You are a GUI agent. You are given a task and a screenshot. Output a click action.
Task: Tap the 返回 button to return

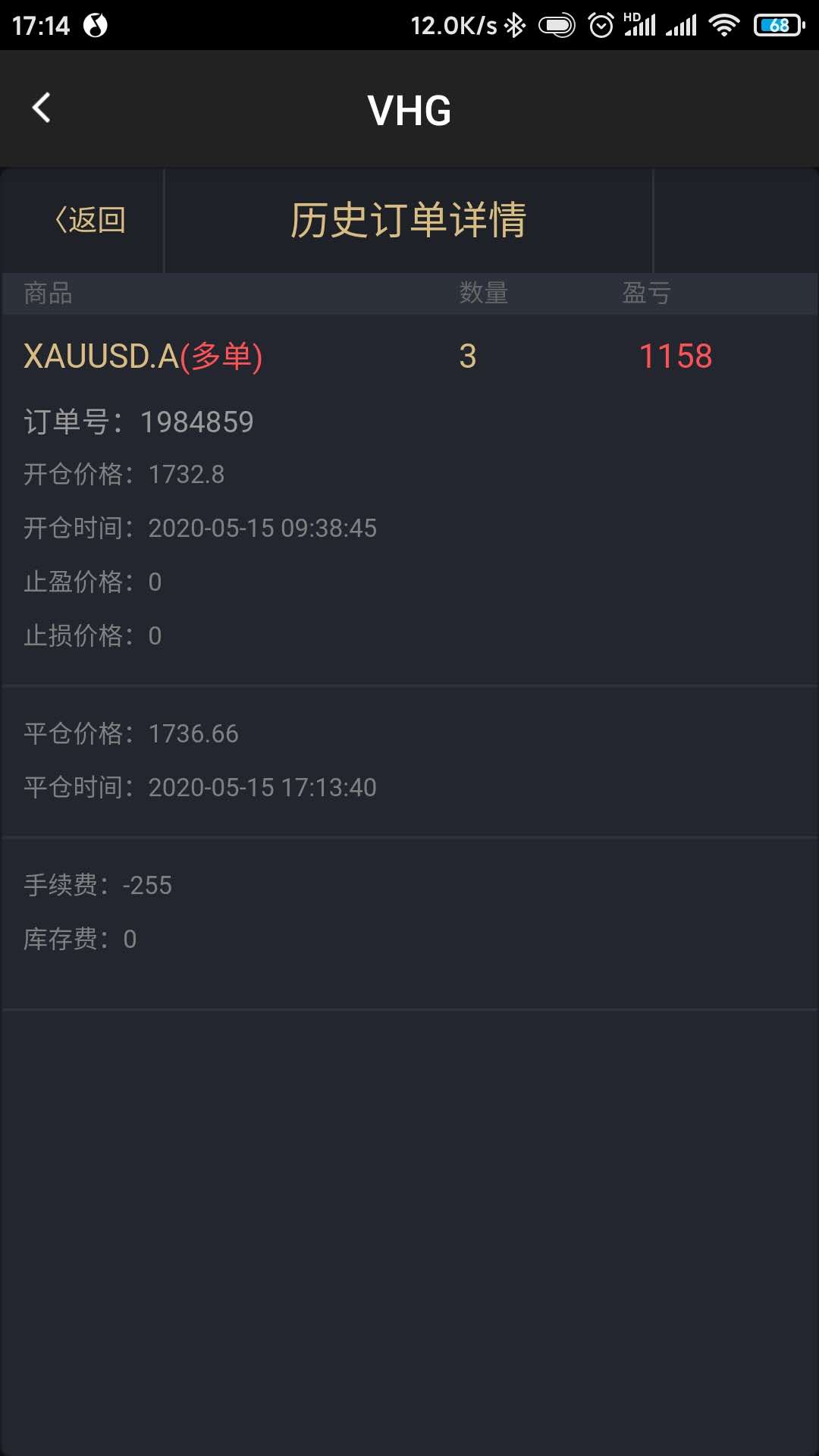click(89, 220)
